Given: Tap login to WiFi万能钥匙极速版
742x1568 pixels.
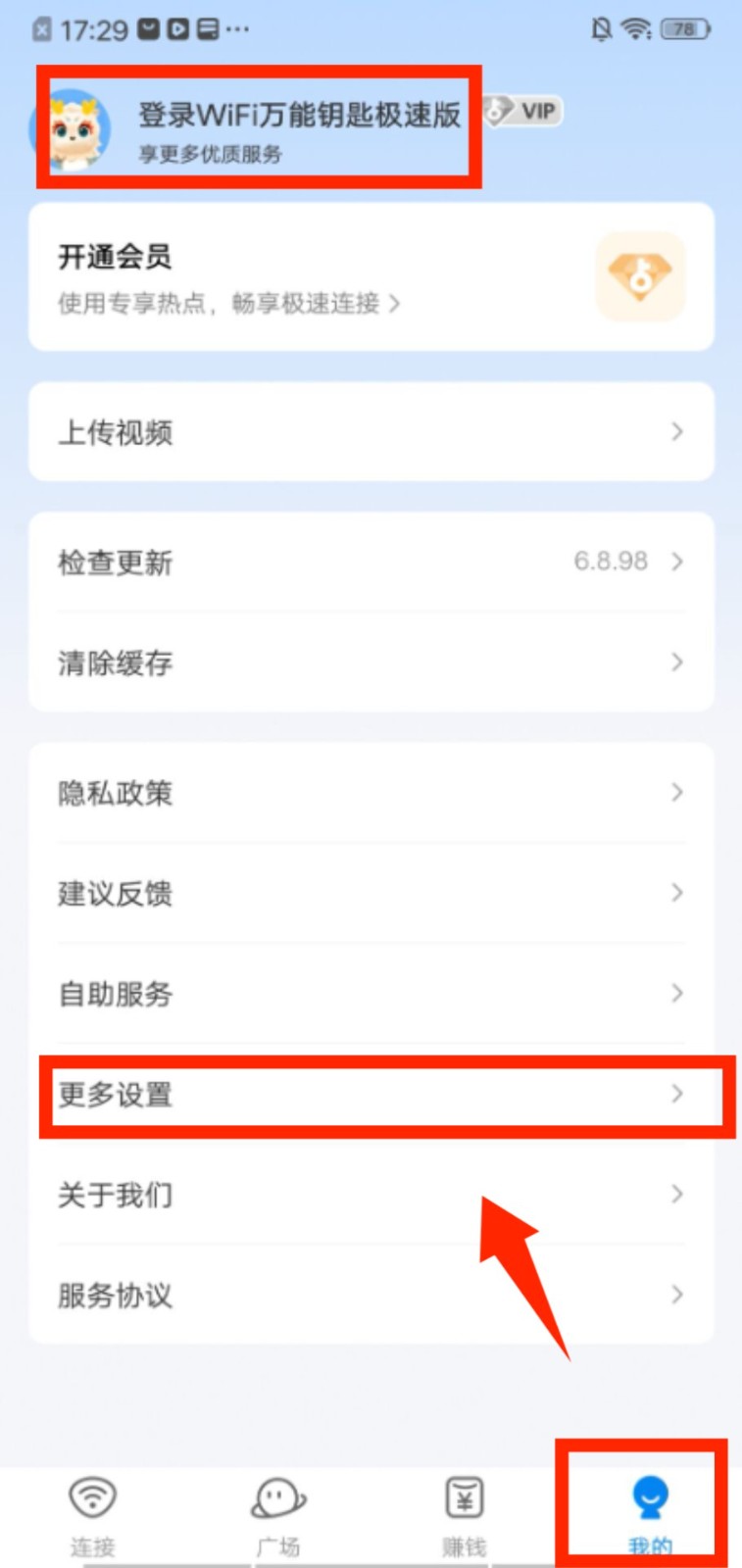Looking at the screenshot, I should click(x=298, y=117).
